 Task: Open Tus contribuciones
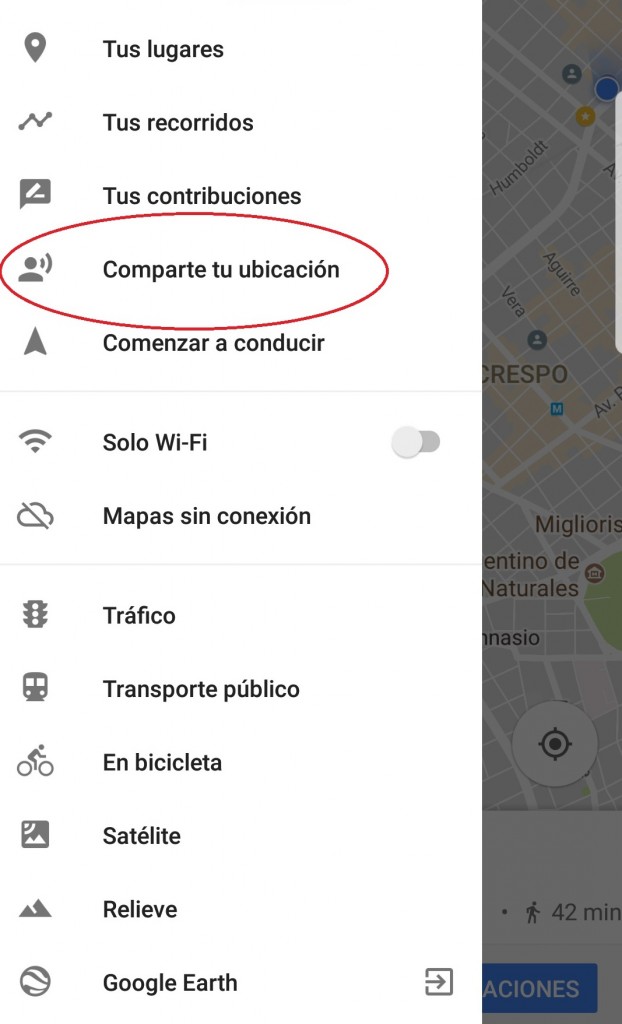(x=241, y=195)
